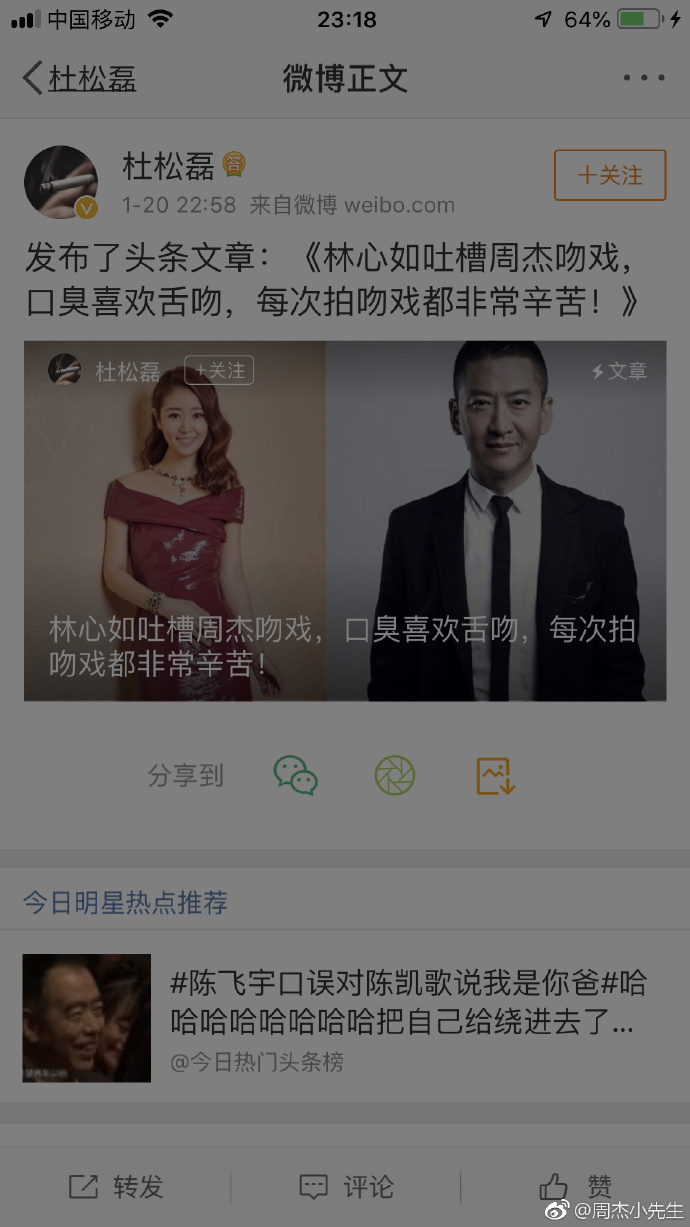The width and height of the screenshot is (690, 1227).
Task: Open the three-dot overflow menu
Action: 643,79
